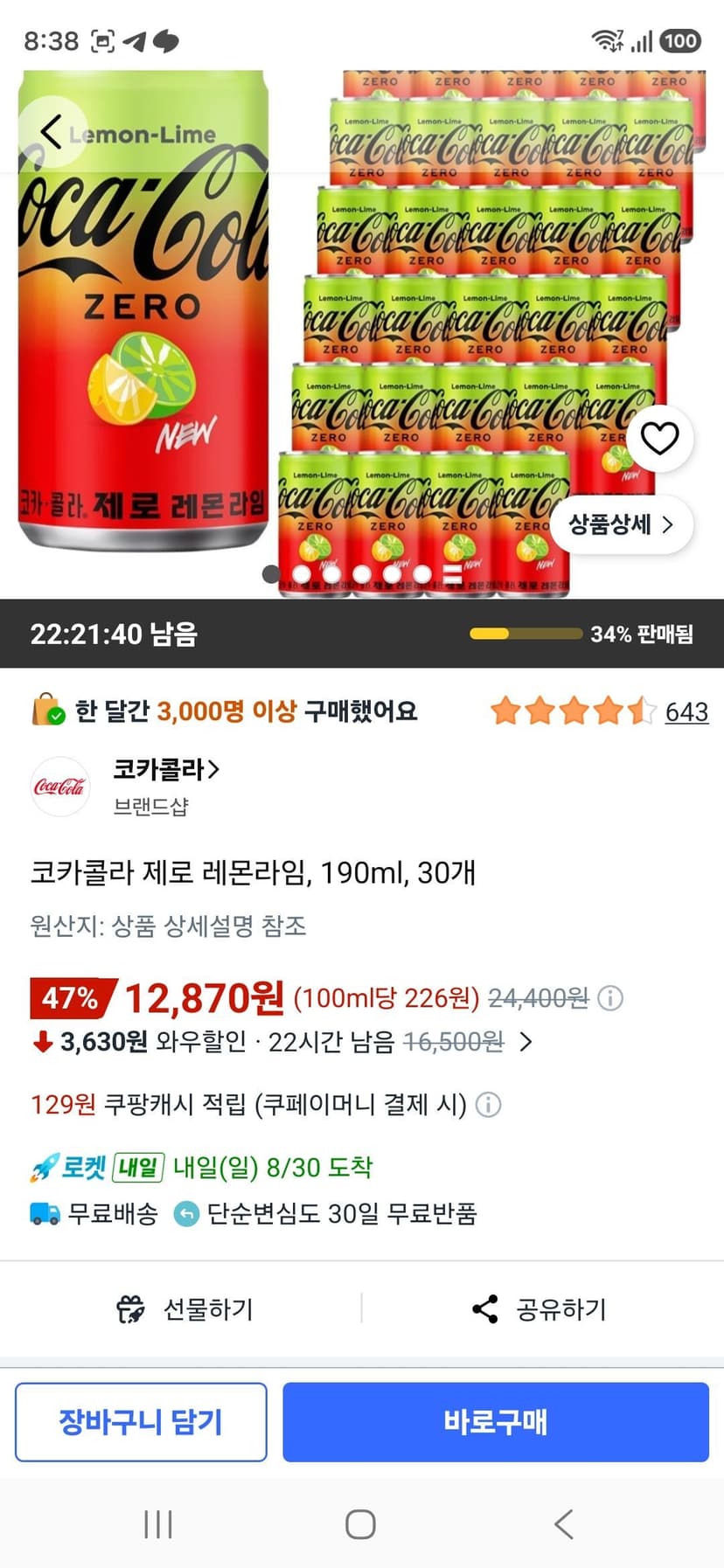Viewport: 724px width, 1568px height.
Task: Open recent apps from the navigation bar
Action: (158, 1524)
